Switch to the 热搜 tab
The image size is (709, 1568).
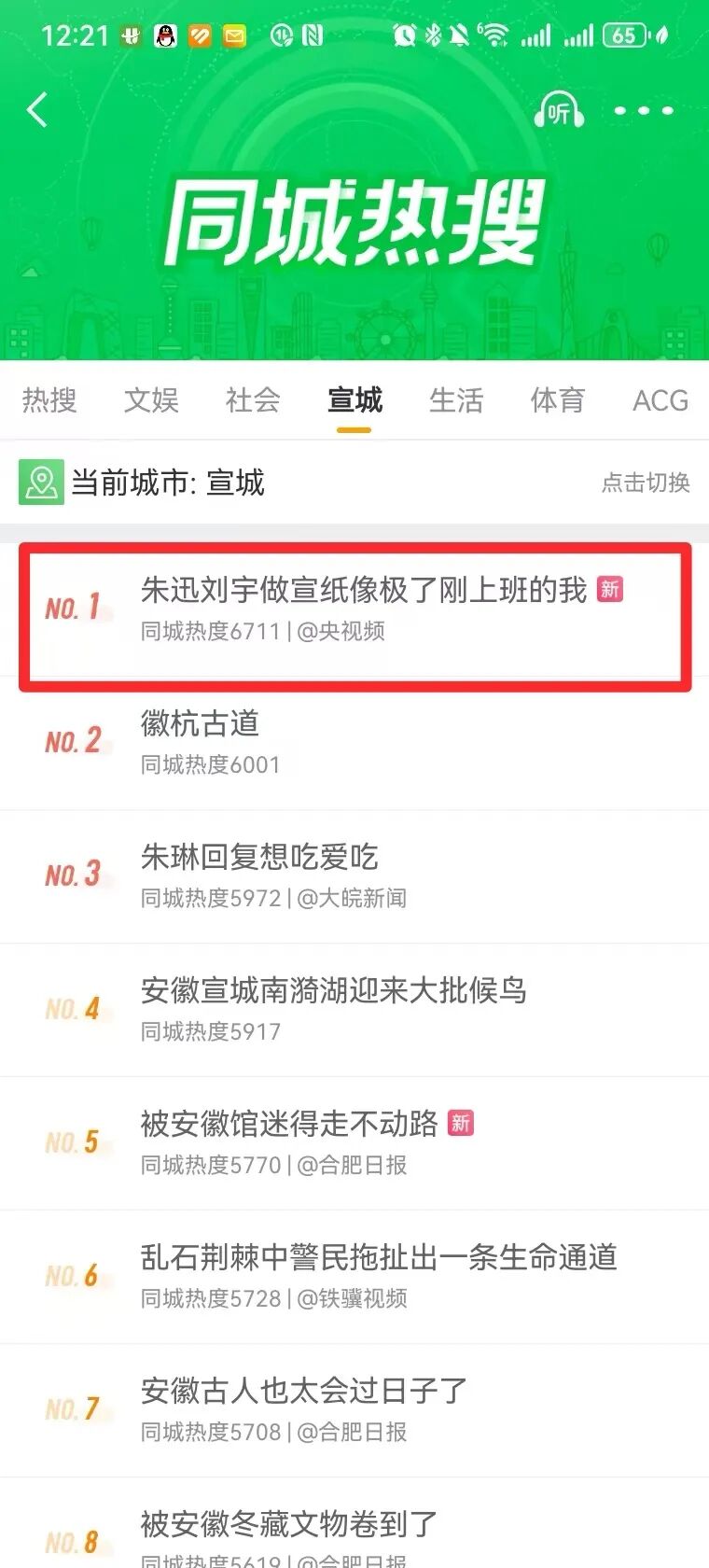(49, 400)
